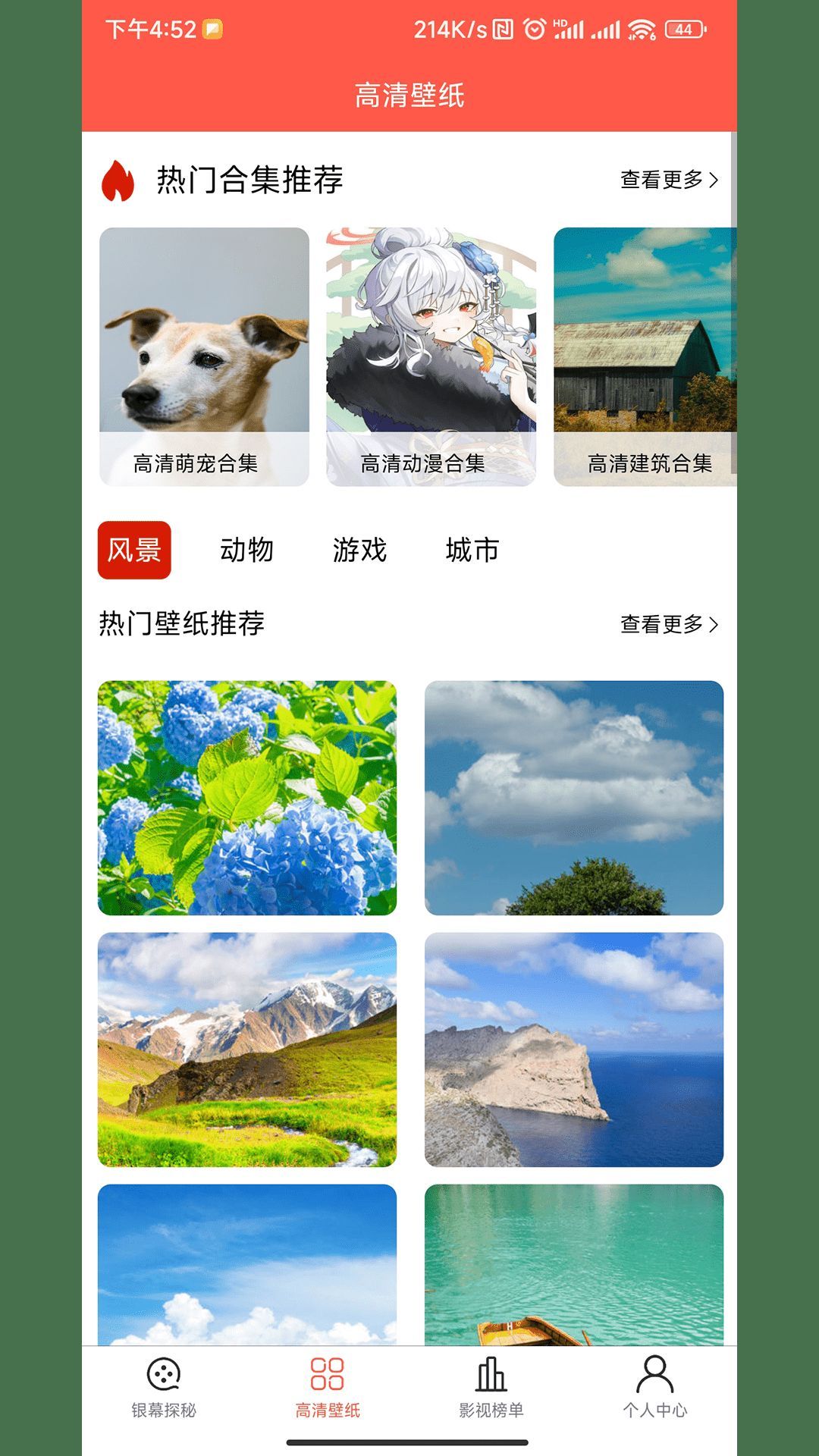Screen dimensions: 819x1456
Task: Select the 风景 category filter
Action: point(134,550)
